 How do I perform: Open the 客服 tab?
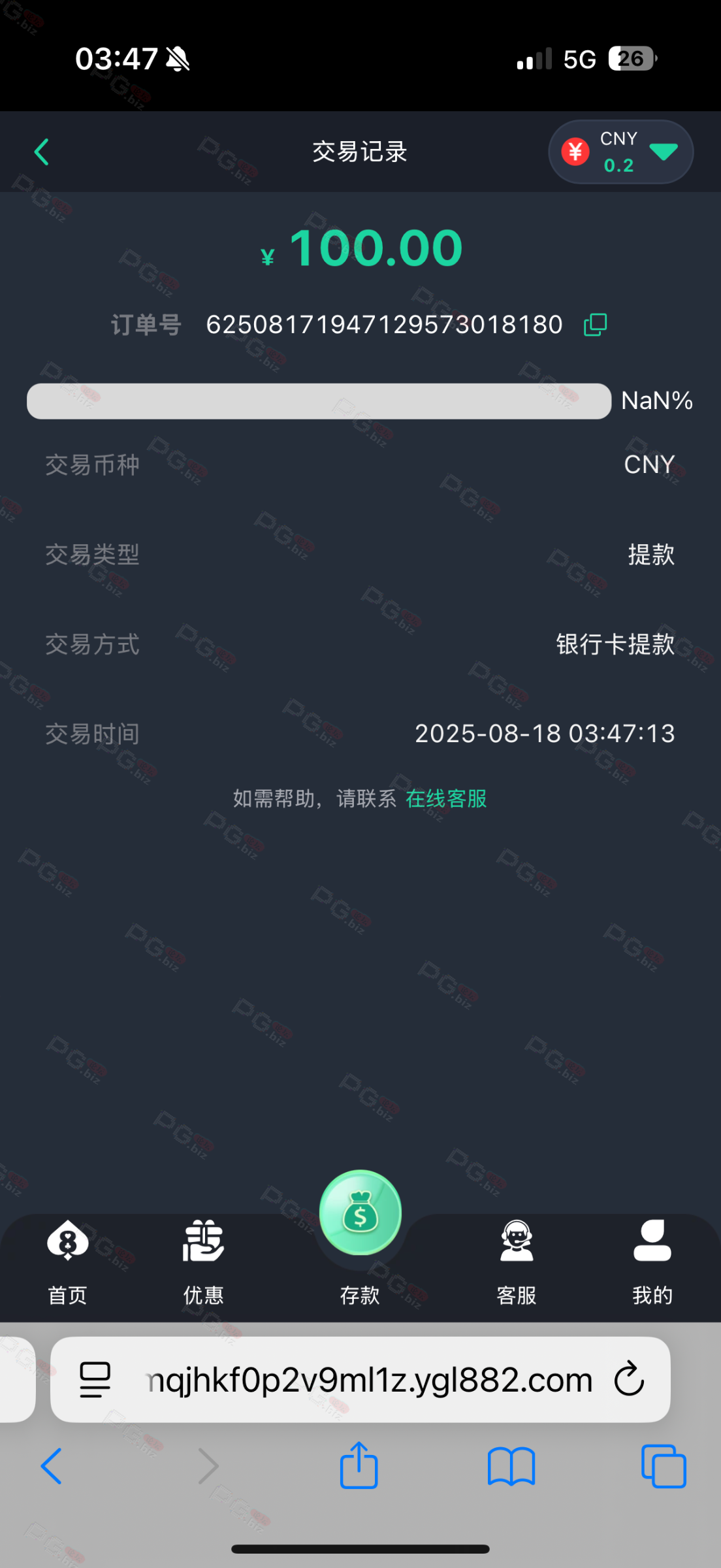coord(516,1262)
